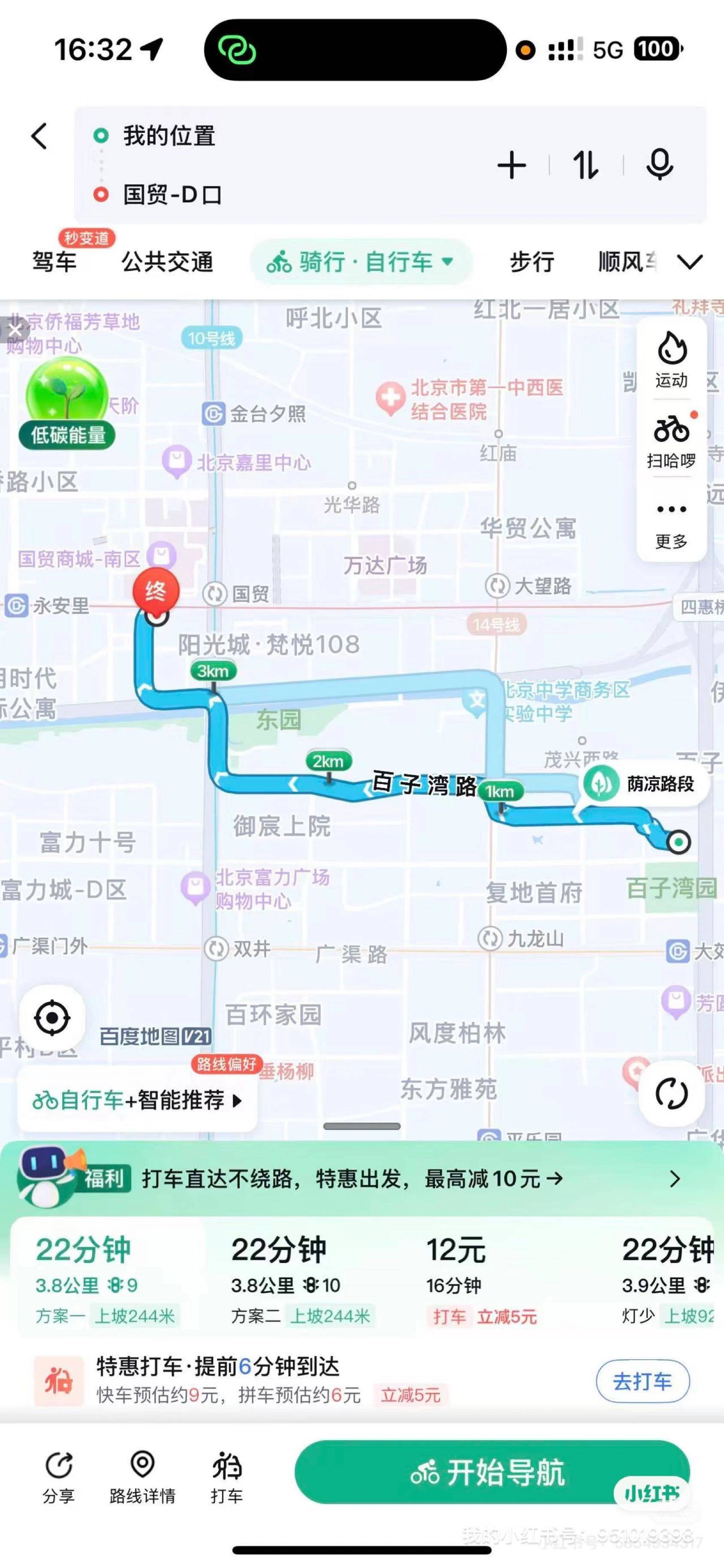Viewport: 724px width, 1568px height.
Task: Swap start and destination points
Action: coord(586,165)
